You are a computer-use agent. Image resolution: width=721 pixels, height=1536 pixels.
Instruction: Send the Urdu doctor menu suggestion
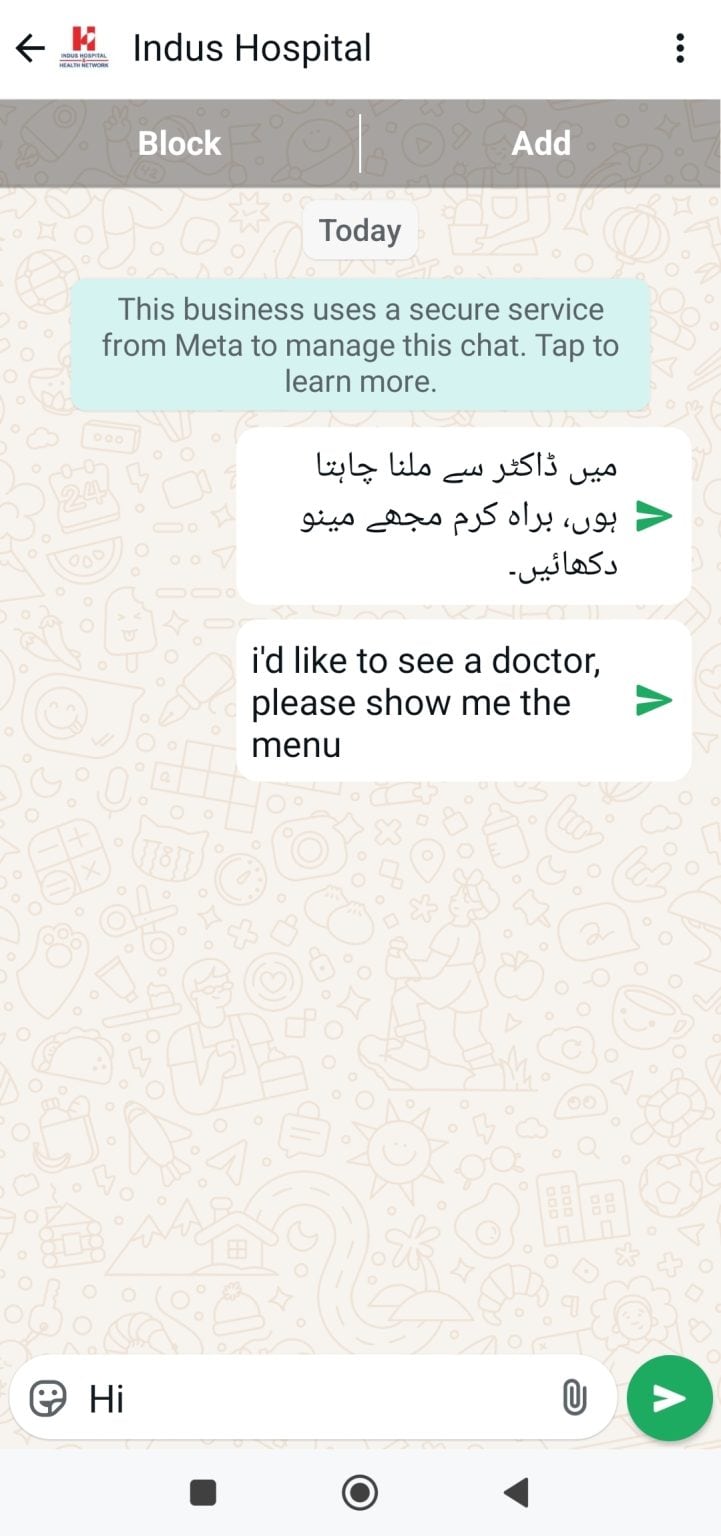tap(654, 516)
